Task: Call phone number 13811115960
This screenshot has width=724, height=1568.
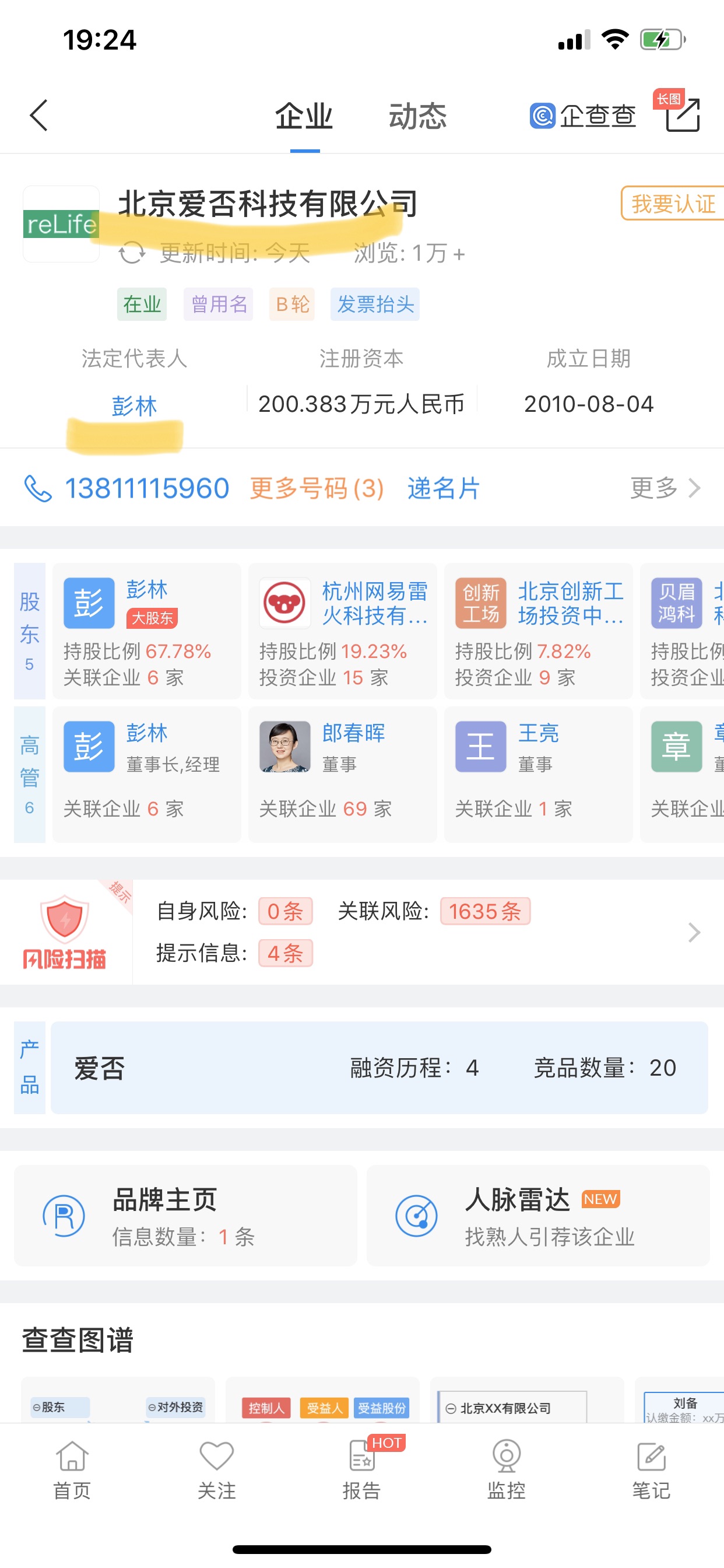Action: (x=147, y=488)
